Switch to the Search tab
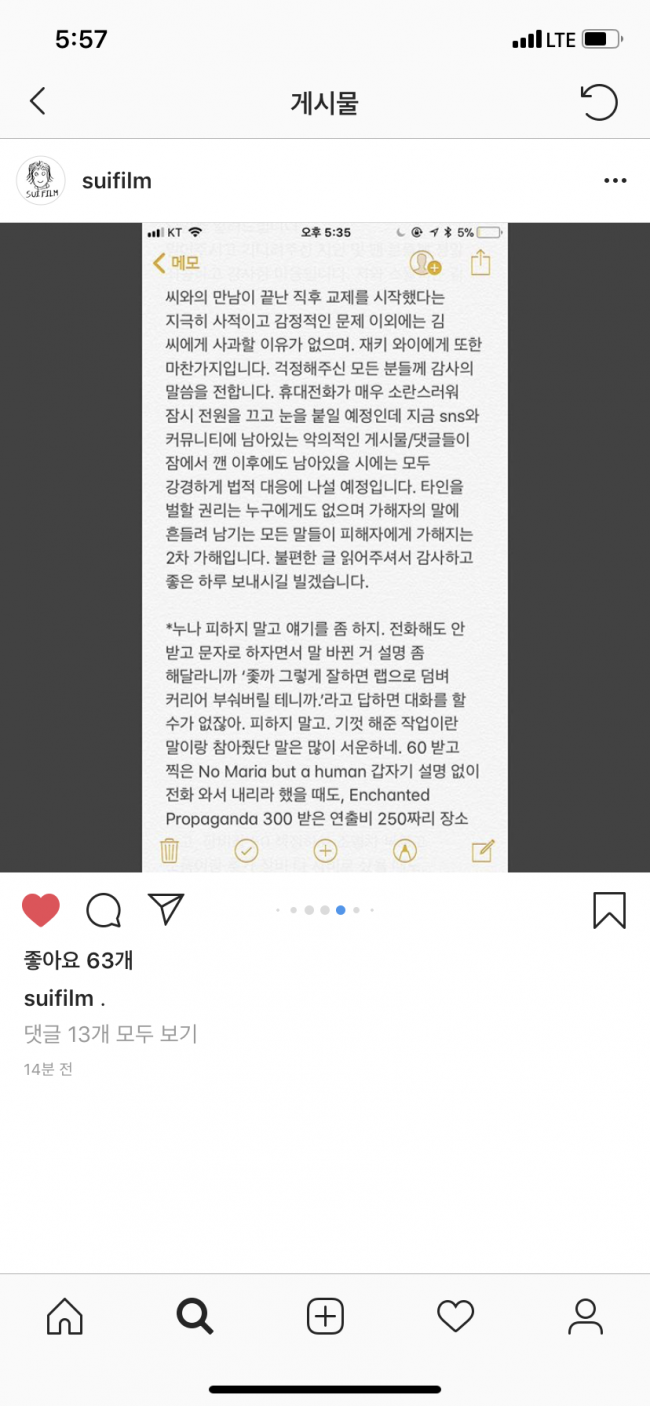 click(x=195, y=1316)
